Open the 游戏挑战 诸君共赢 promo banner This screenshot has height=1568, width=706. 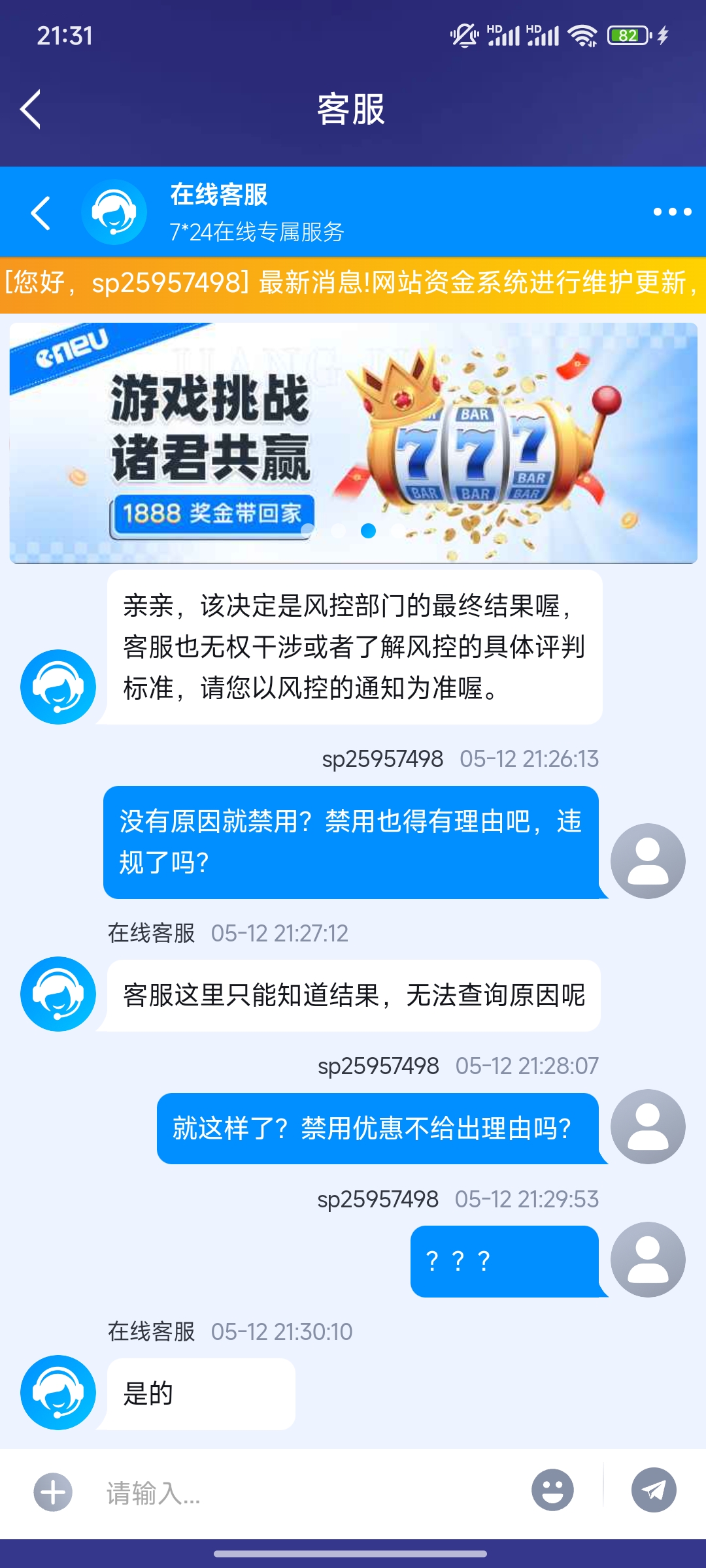353,443
